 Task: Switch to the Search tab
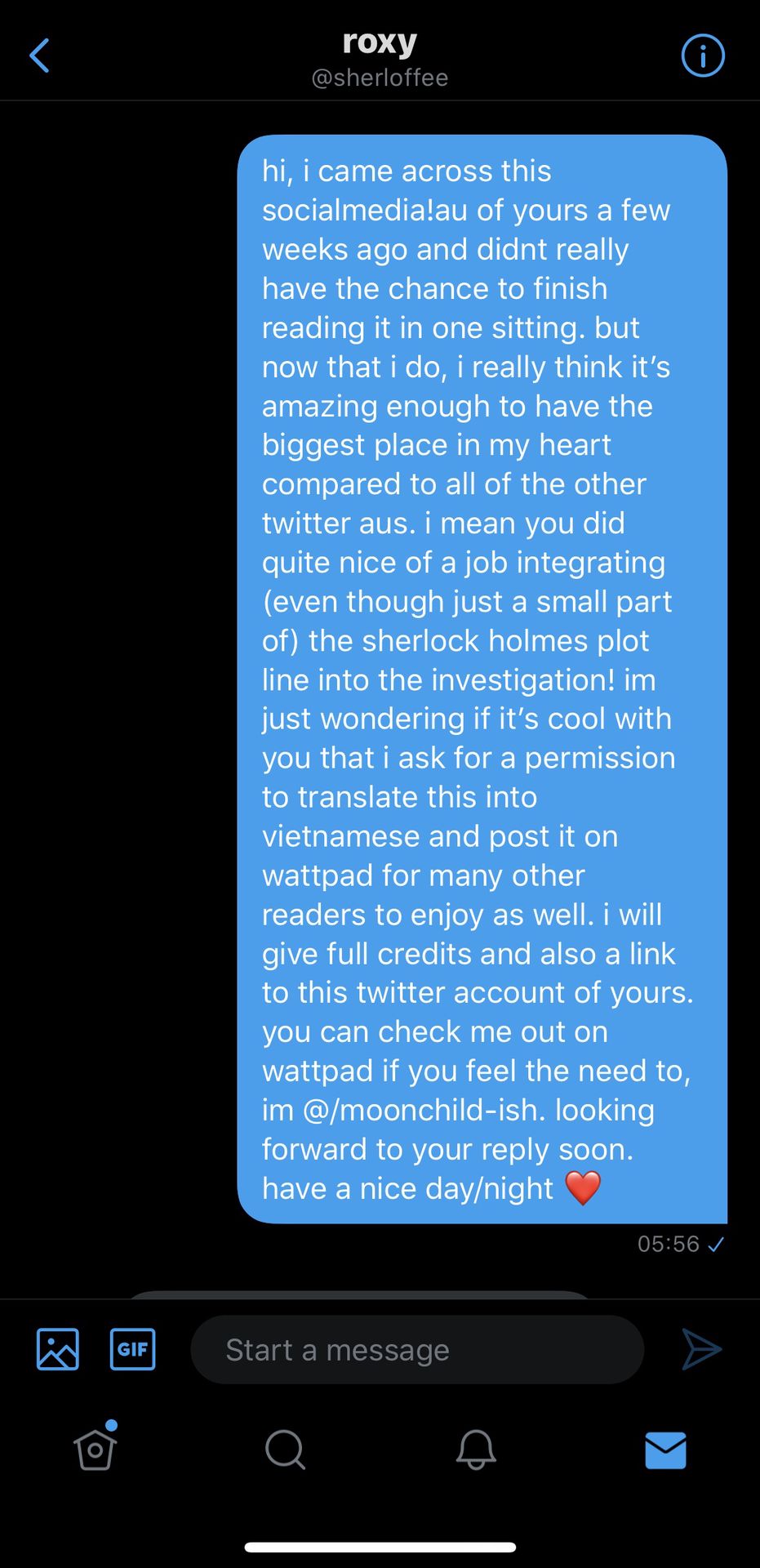285,1450
